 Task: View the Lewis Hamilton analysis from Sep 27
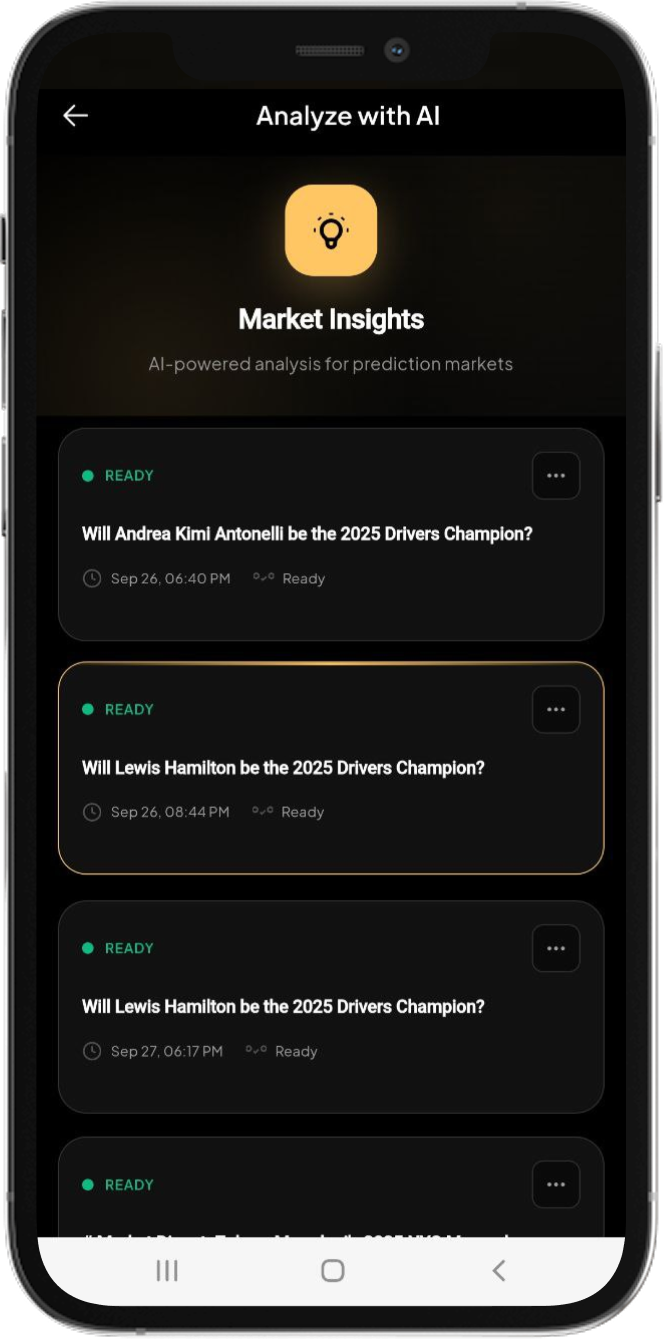tap(283, 1007)
